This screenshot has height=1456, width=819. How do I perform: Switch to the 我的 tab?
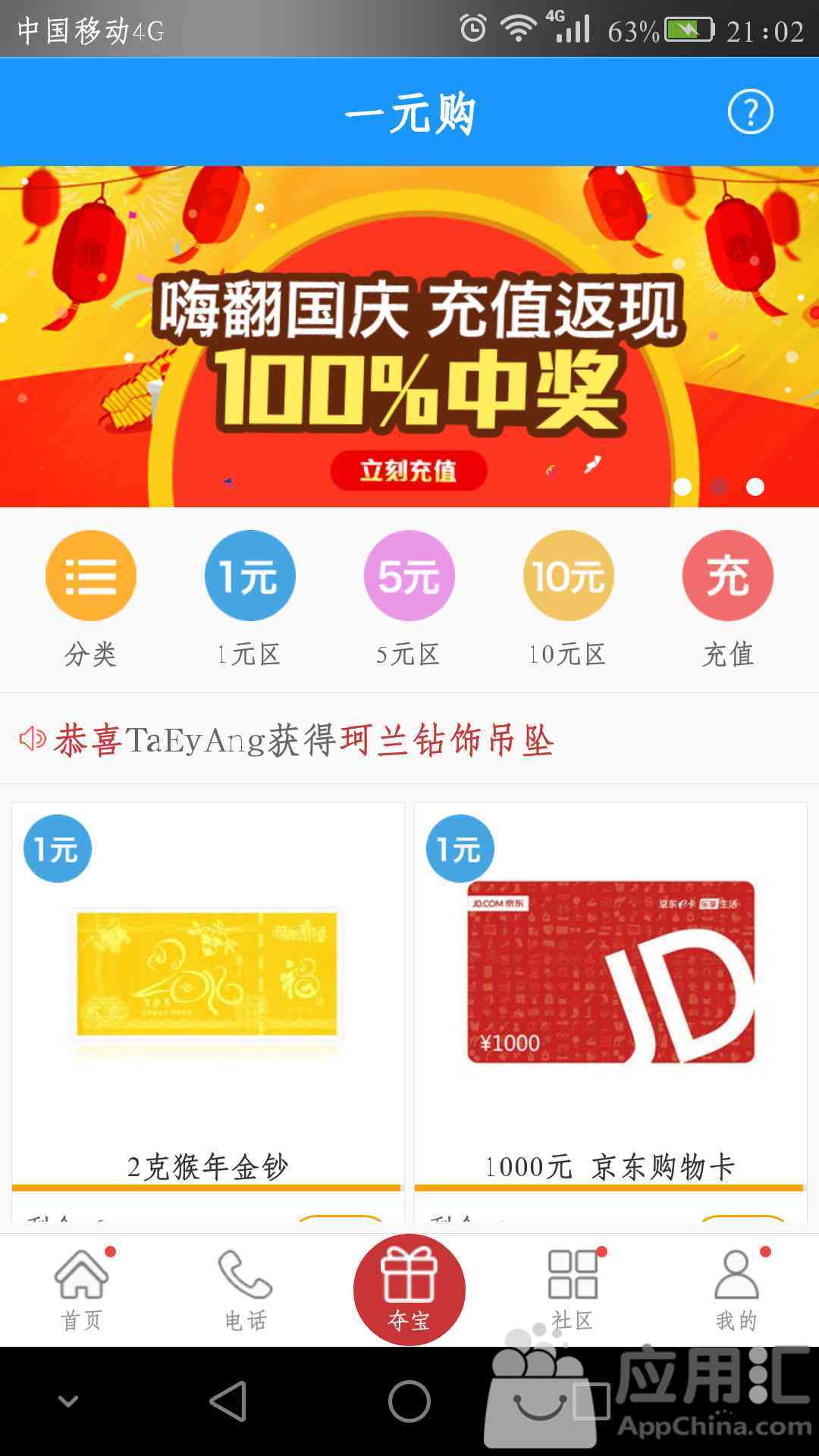[x=736, y=1289]
